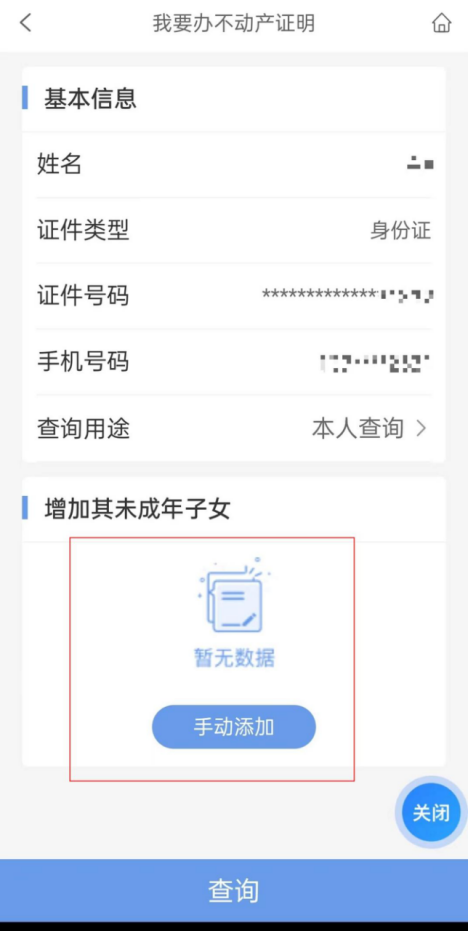Submit with the 查询 button
Image resolution: width=468 pixels, height=931 pixels.
[234, 890]
